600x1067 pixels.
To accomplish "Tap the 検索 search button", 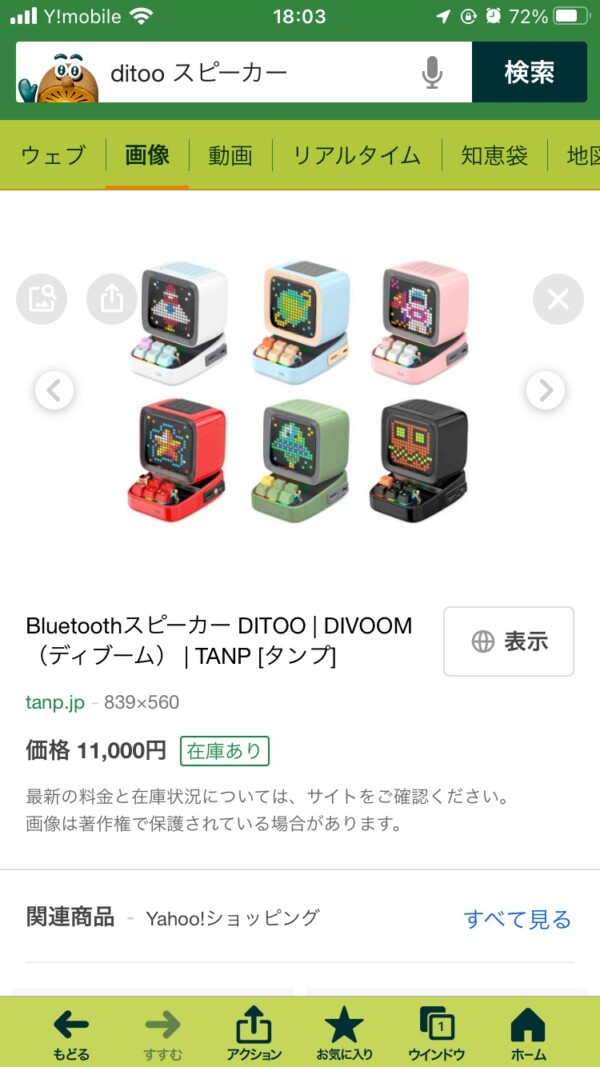I will tap(529, 72).
